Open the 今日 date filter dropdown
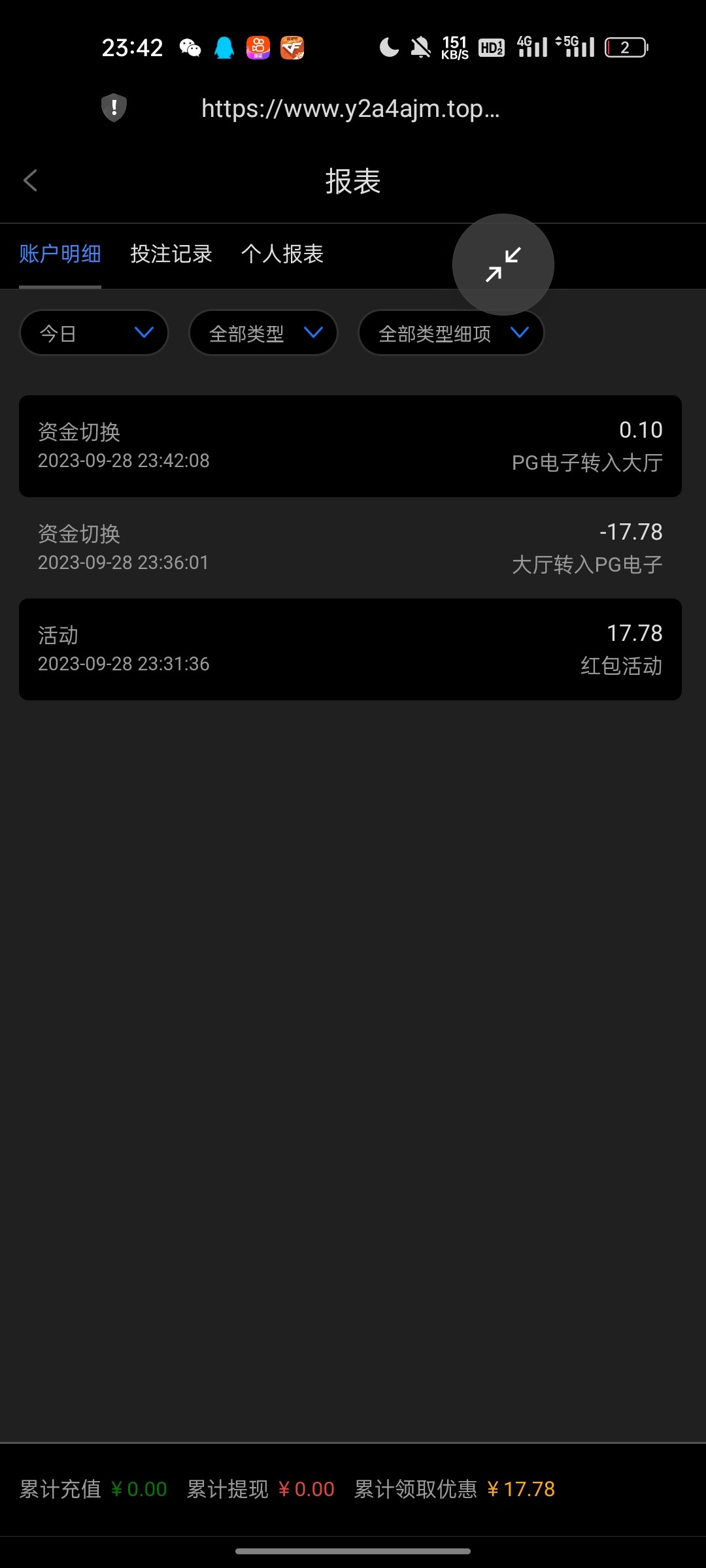706x1568 pixels. (x=93, y=333)
